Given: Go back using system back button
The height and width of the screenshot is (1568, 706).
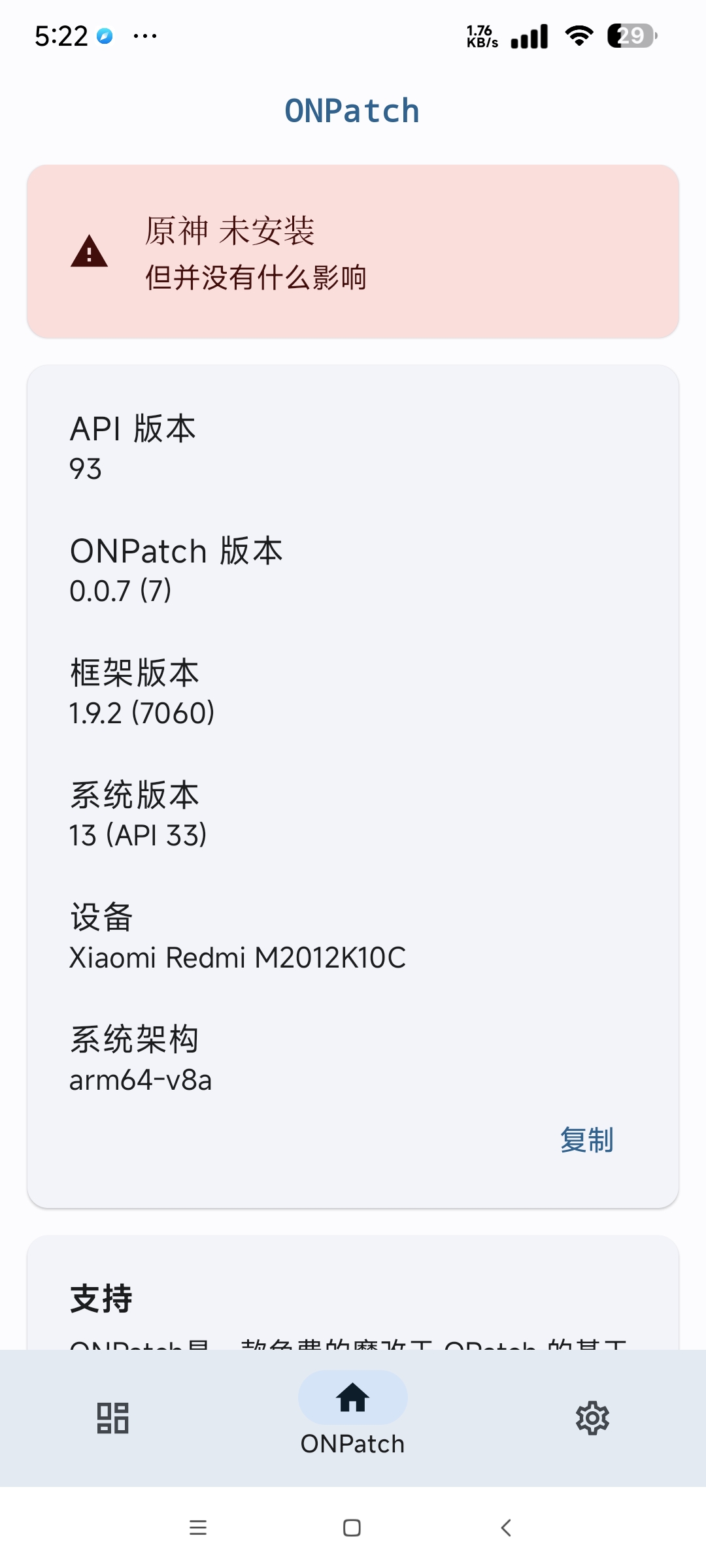Looking at the screenshot, I should (505, 1527).
